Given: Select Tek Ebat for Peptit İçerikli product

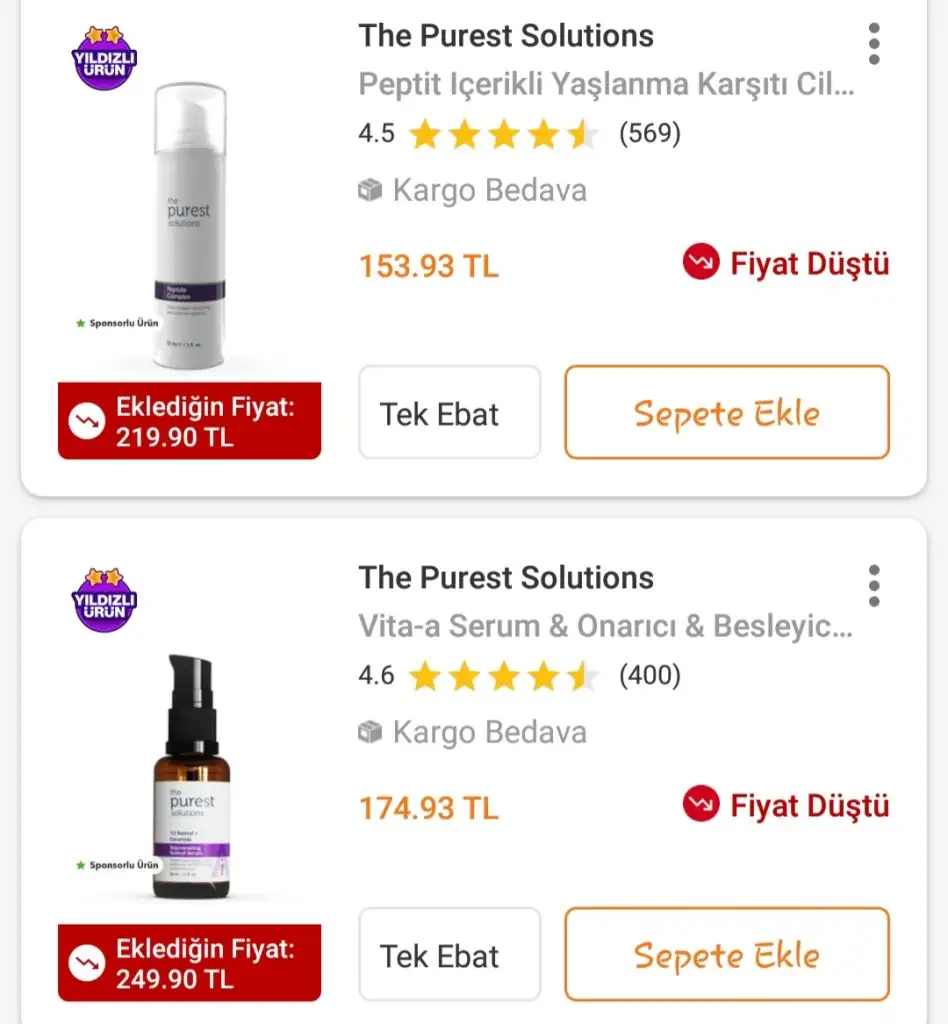Looking at the screenshot, I should pos(449,412).
